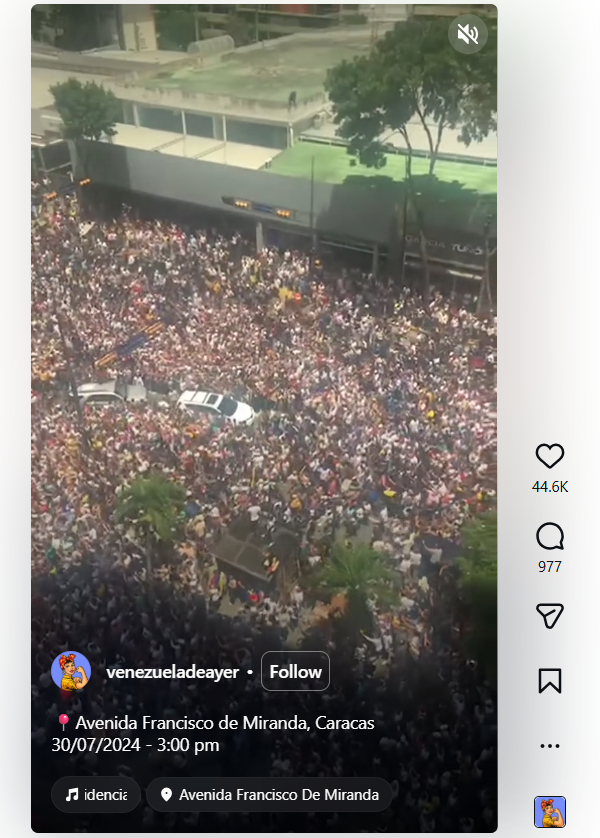Screen dimensions: 600x838
Task: Save this reel with the bookmark icon
Action: pyautogui.click(x=550, y=681)
